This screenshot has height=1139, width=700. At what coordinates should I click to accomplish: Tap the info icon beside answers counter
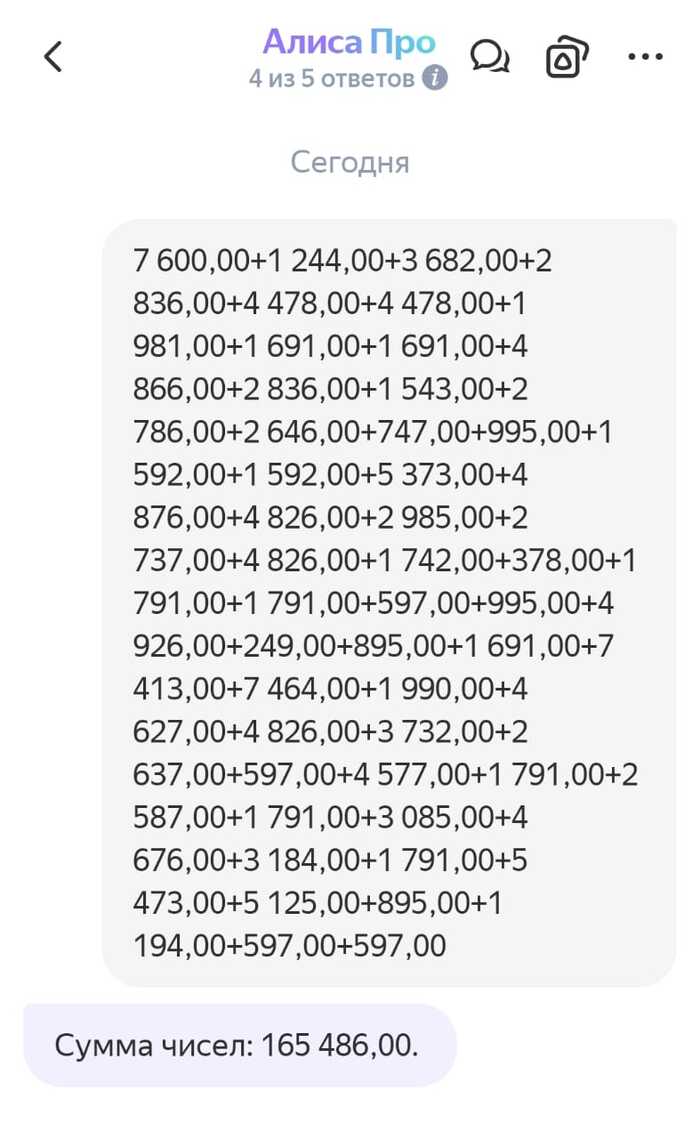coord(434,78)
